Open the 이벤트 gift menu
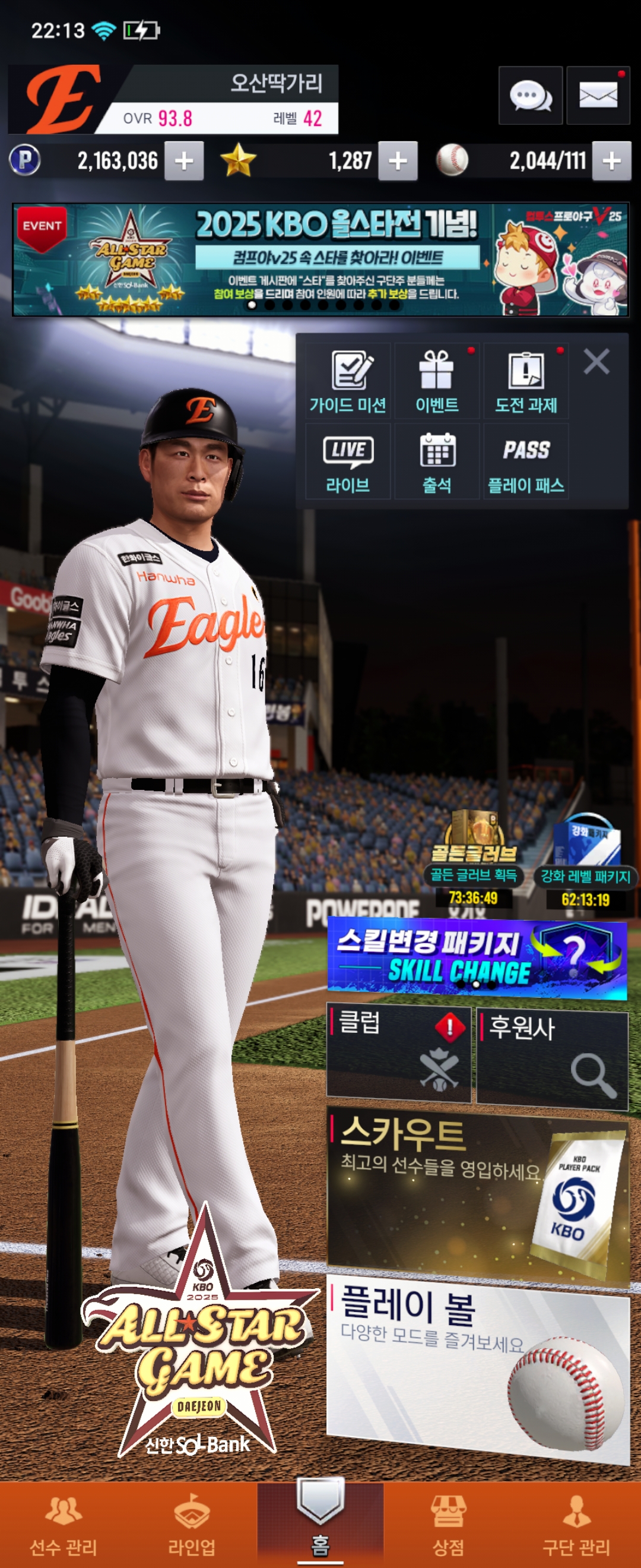 (436, 381)
